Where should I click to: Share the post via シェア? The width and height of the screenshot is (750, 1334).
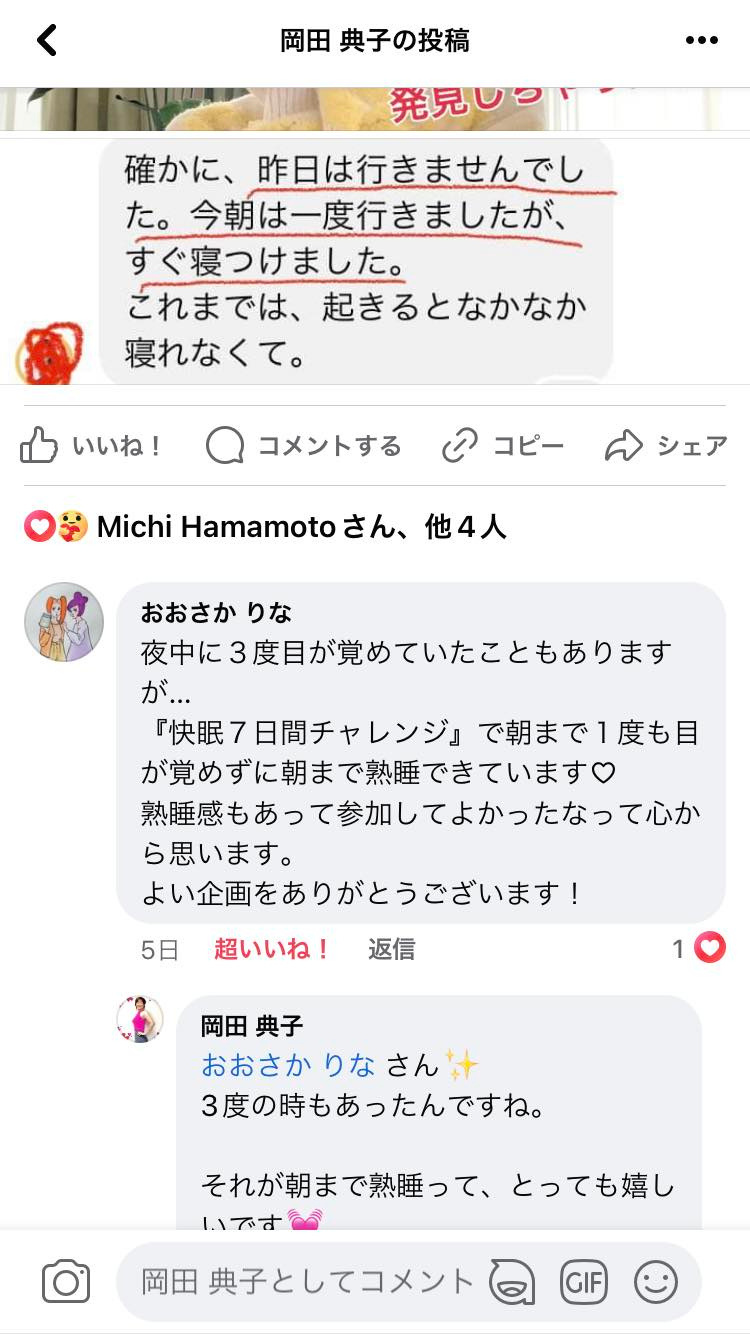pyautogui.click(x=666, y=446)
